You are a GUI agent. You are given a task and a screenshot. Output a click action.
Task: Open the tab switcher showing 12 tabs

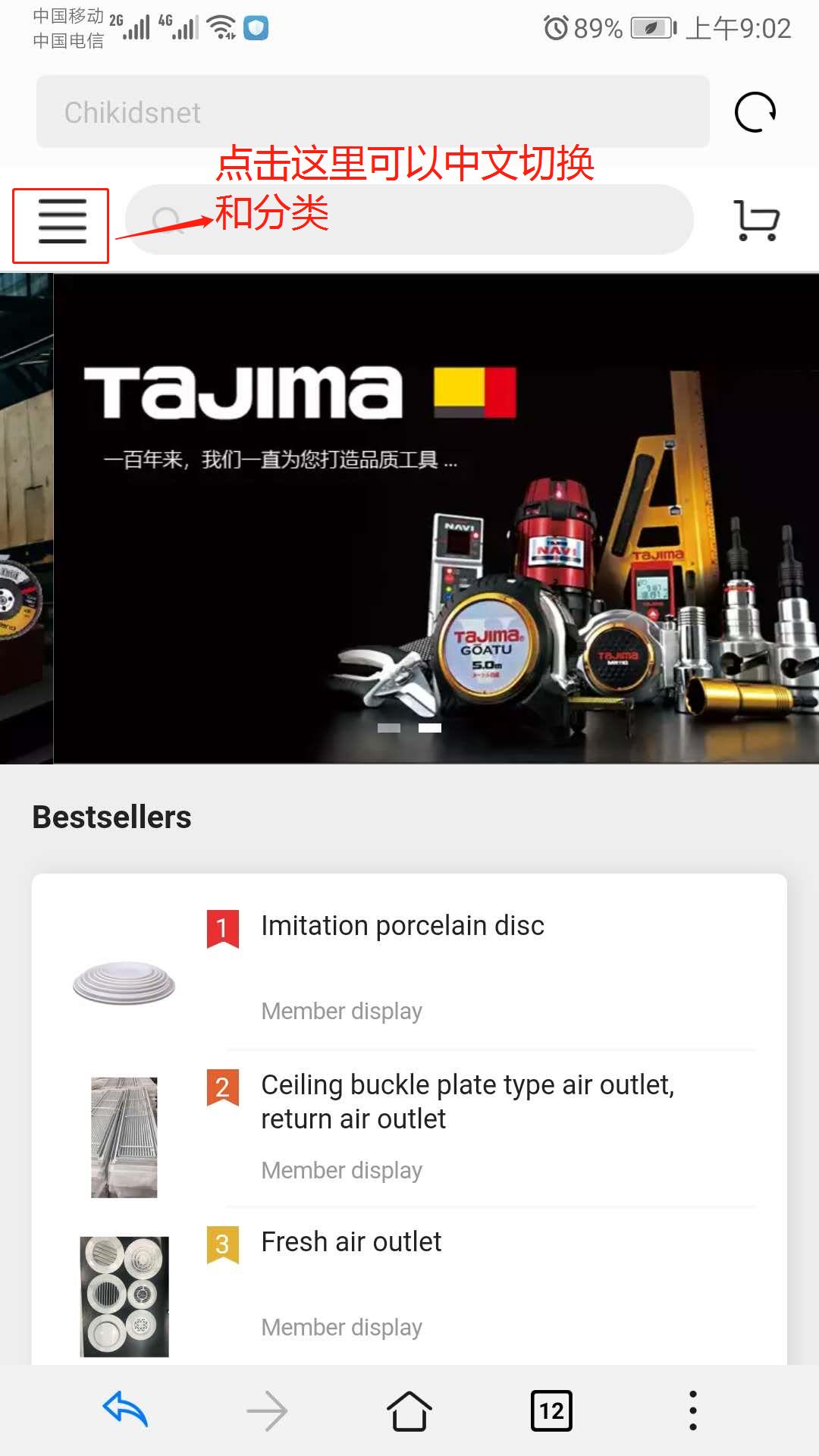pos(551,1410)
